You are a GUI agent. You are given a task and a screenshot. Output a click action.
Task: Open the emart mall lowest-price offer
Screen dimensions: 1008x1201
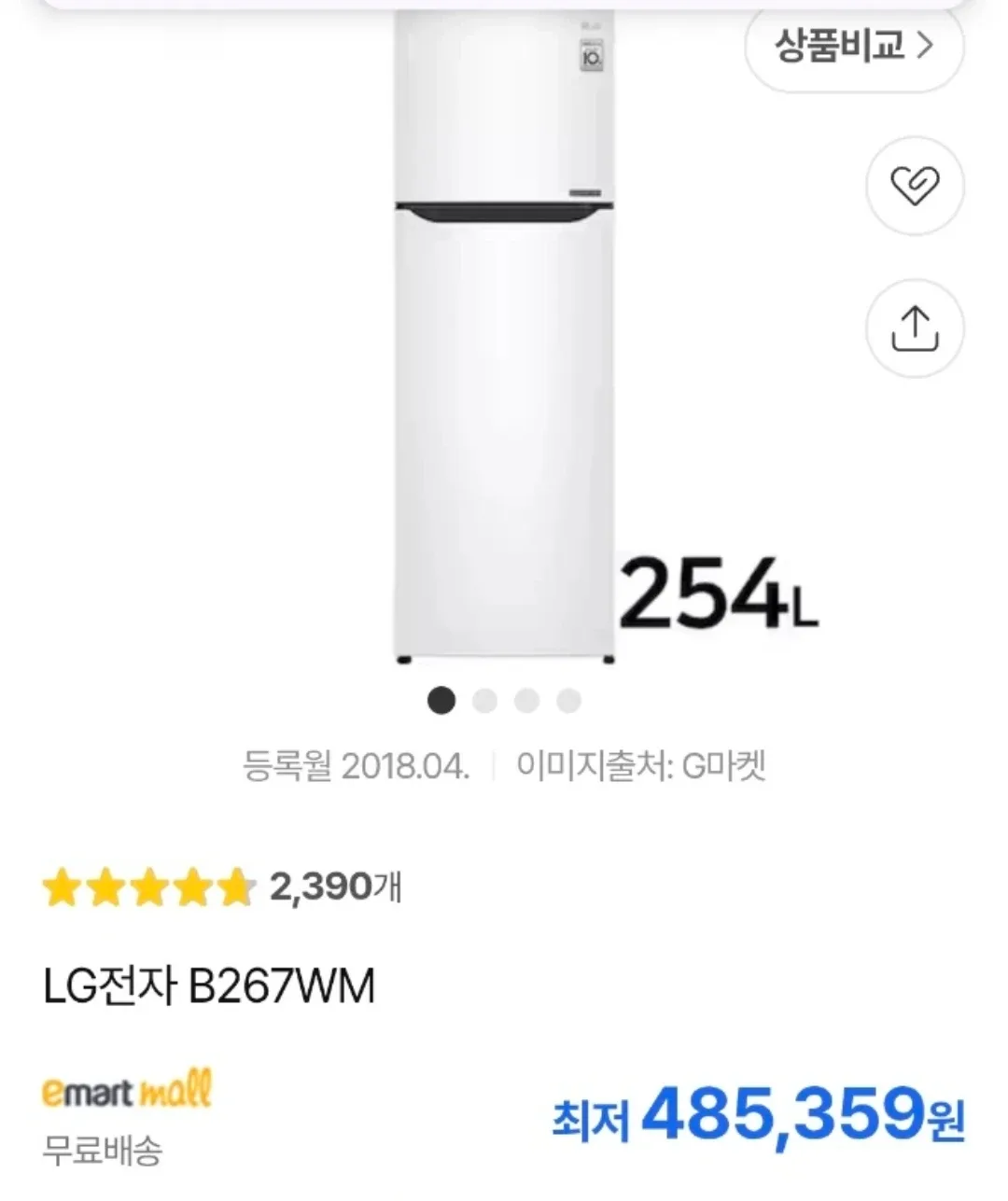coord(757,1114)
